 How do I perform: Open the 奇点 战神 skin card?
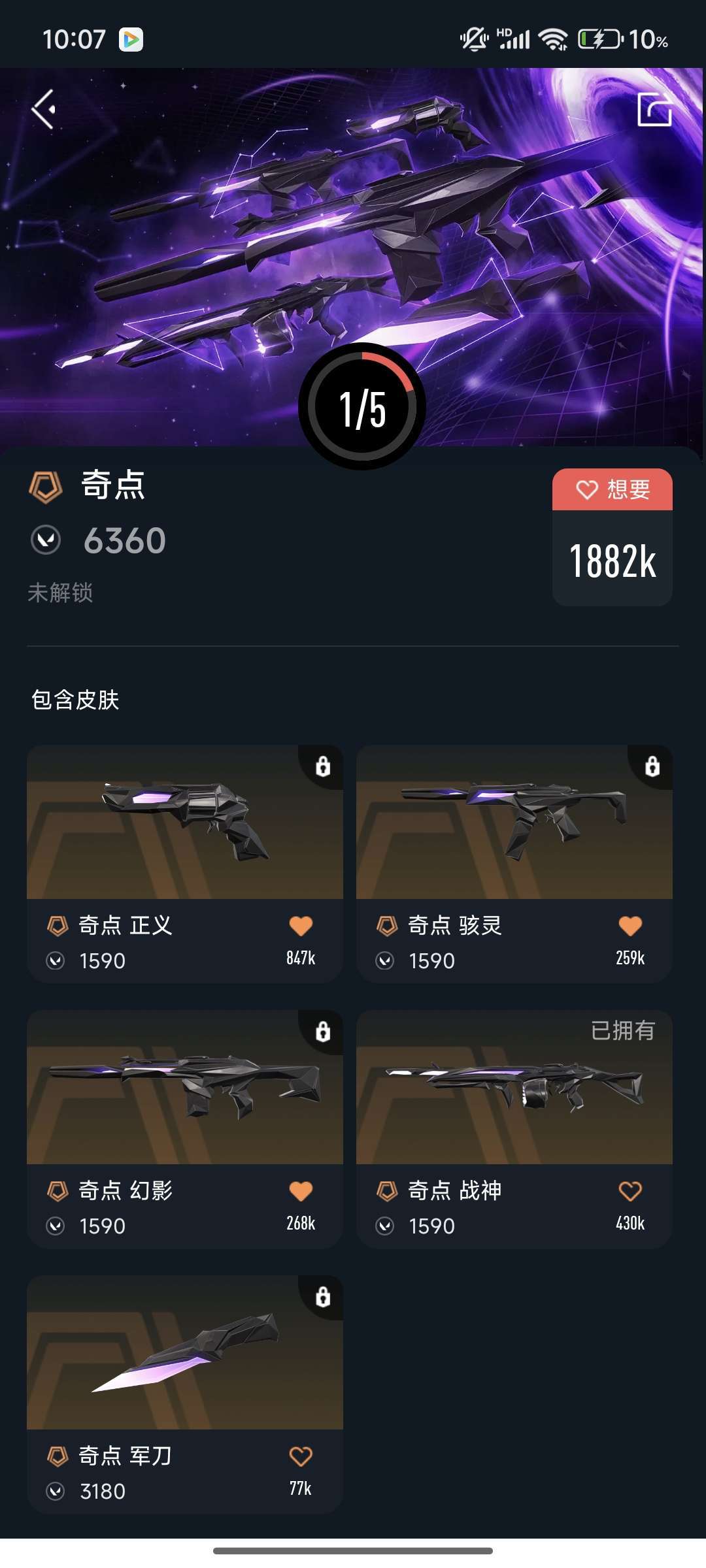point(514,1129)
